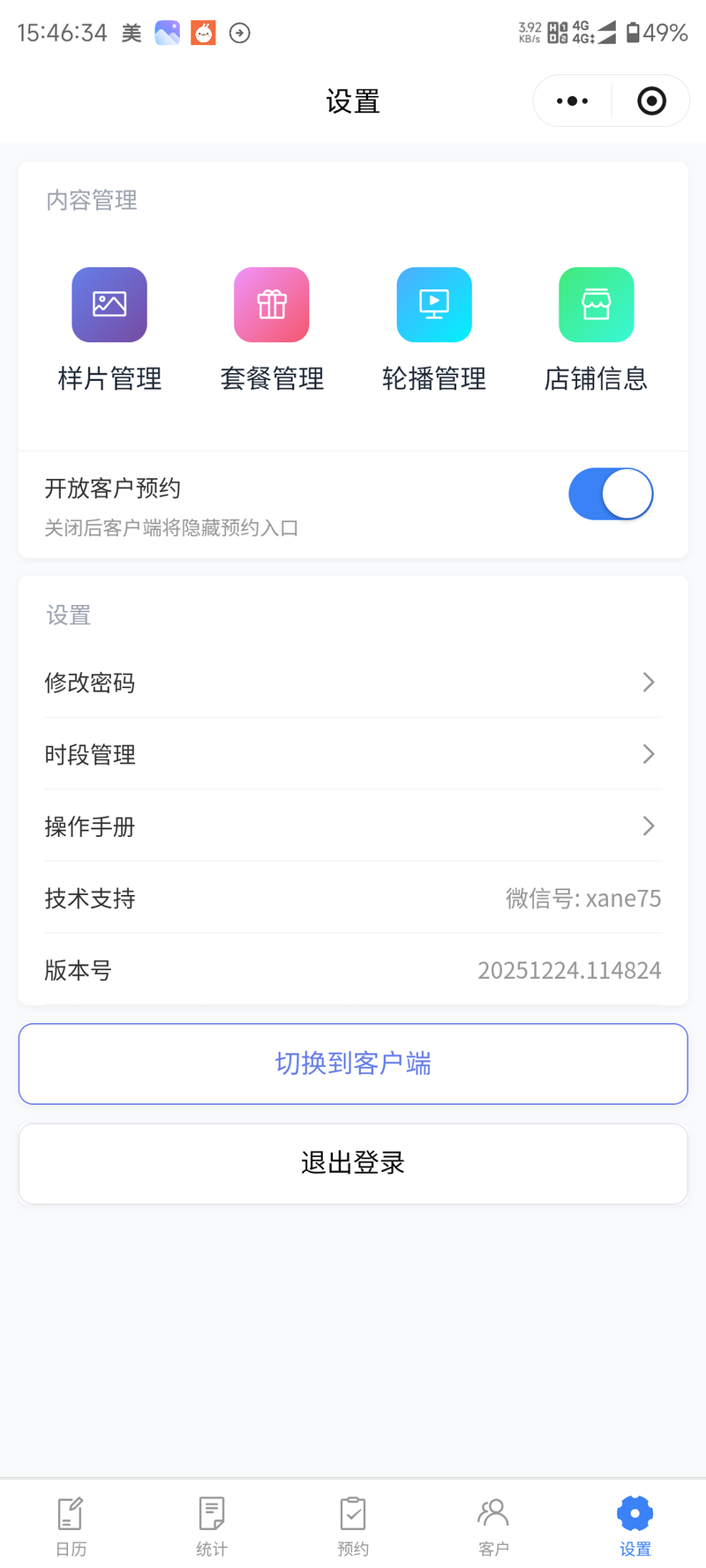Select the 设置 tab
Image resolution: width=706 pixels, height=1568 pixels.
[635, 1526]
